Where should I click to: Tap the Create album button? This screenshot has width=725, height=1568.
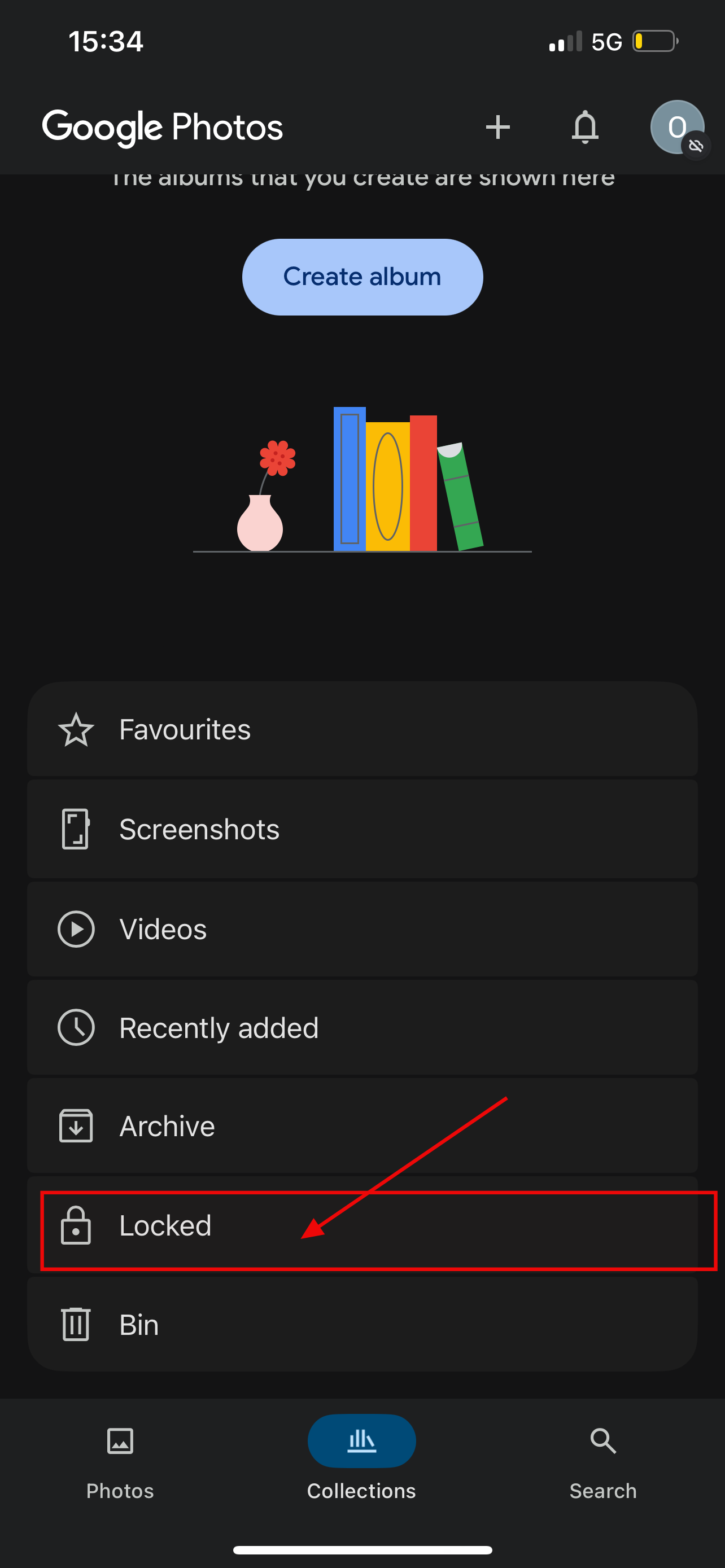362,277
